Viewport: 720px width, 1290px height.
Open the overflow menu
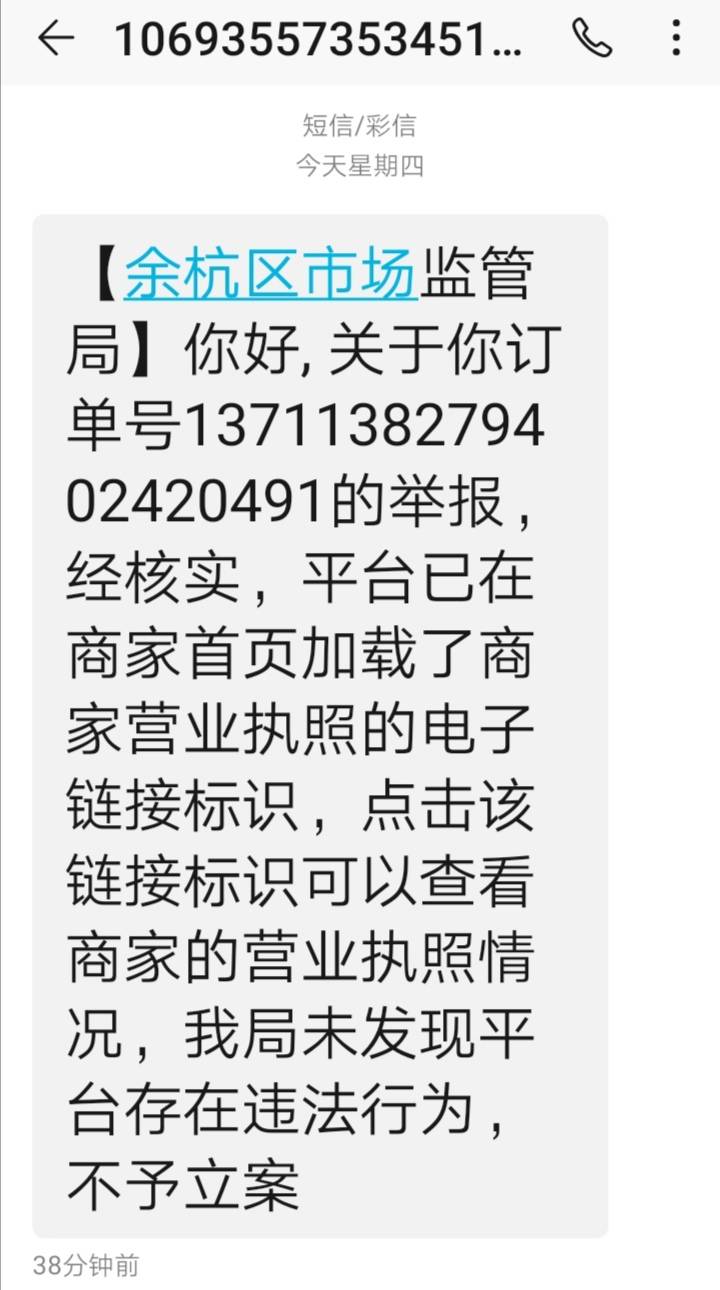(676, 39)
